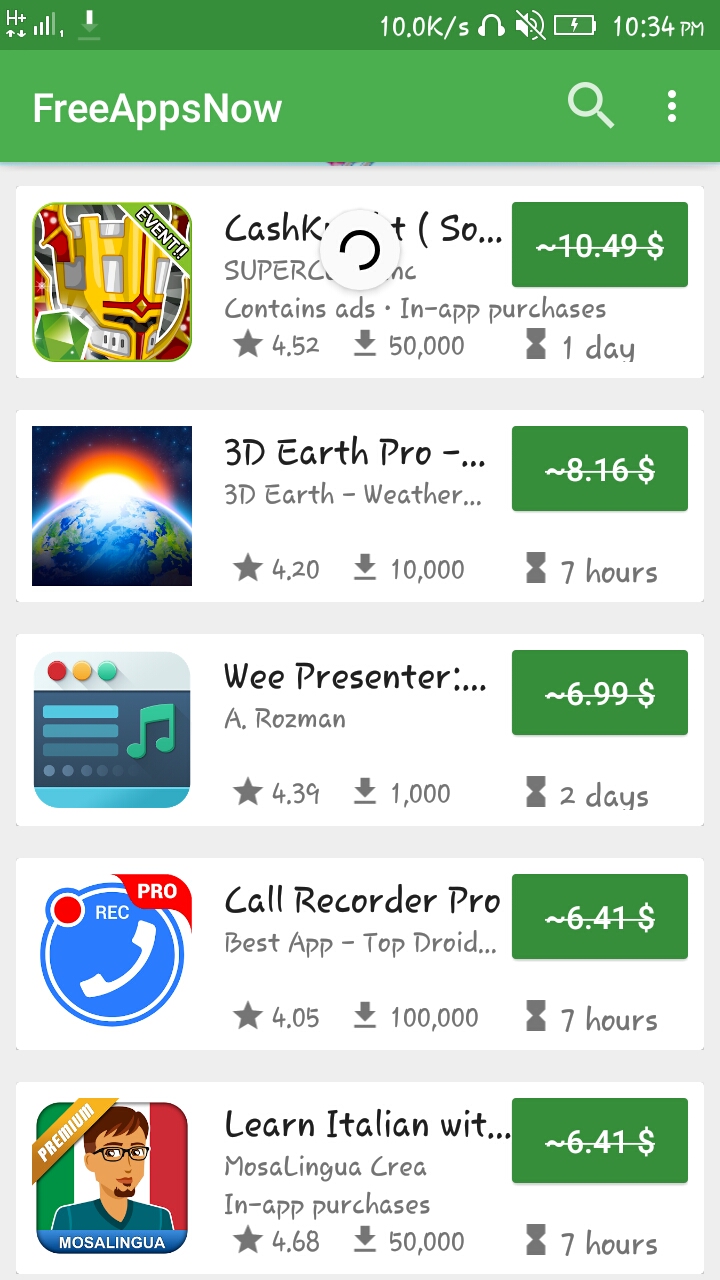Open the overflow menu
Screen dimensions: 720x1280
point(672,106)
